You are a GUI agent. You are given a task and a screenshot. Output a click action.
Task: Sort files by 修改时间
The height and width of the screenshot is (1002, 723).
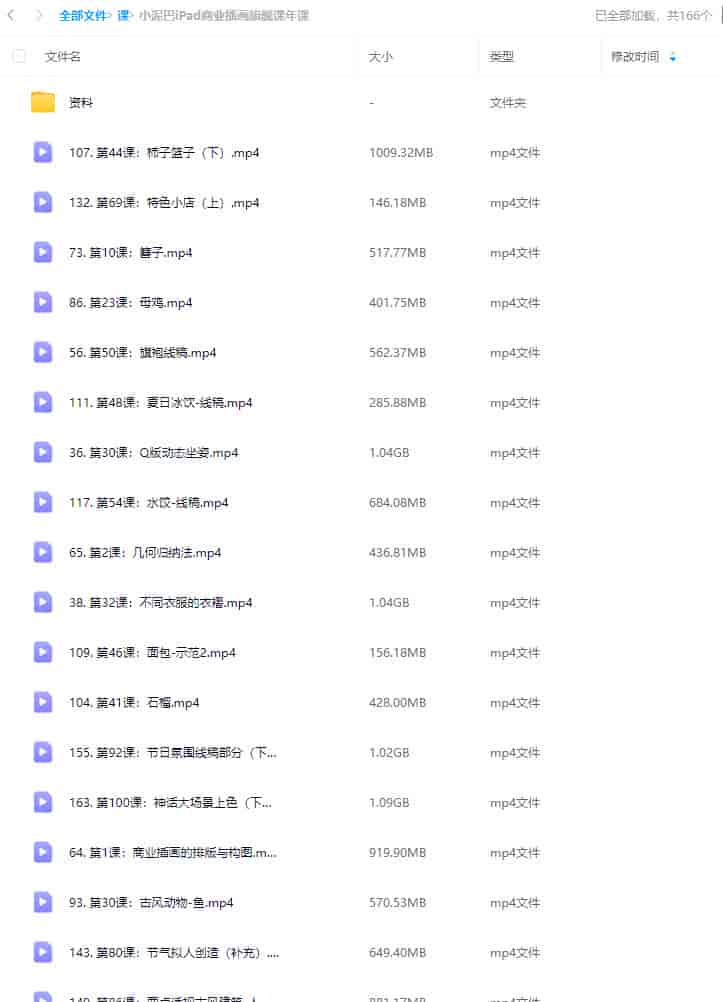point(636,57)
